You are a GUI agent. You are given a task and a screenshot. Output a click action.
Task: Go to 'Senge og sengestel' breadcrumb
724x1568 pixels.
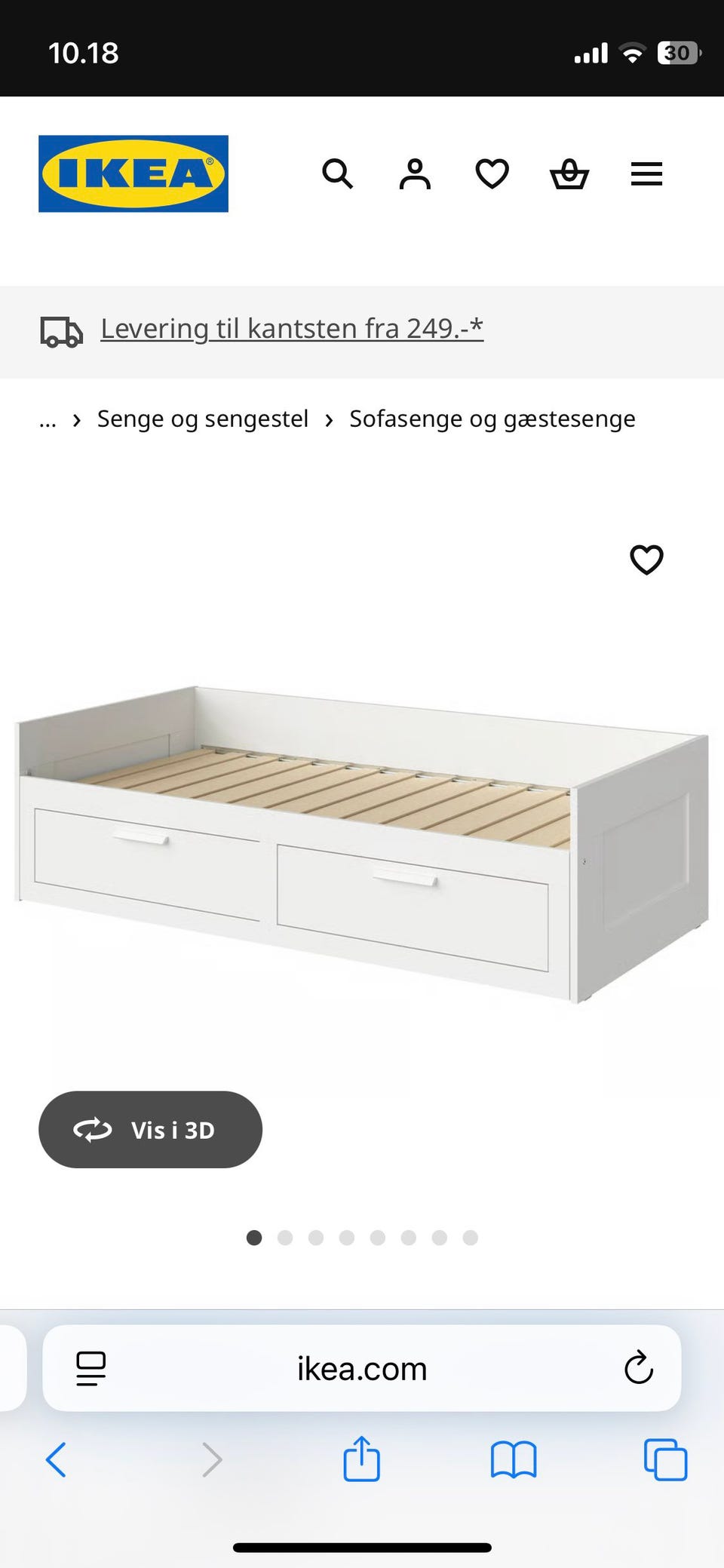tap(203, 419)
